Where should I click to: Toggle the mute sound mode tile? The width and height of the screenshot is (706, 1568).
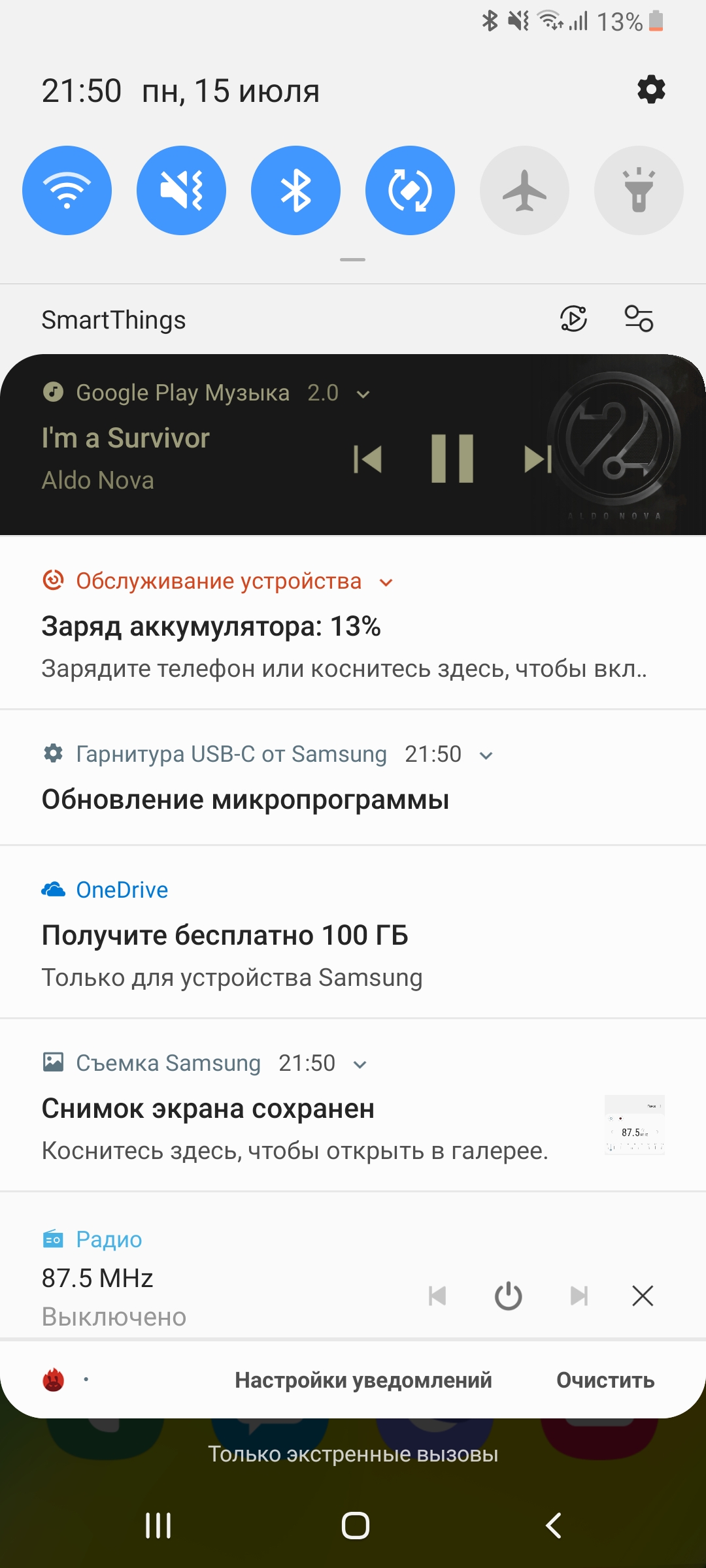click(181, 190)
